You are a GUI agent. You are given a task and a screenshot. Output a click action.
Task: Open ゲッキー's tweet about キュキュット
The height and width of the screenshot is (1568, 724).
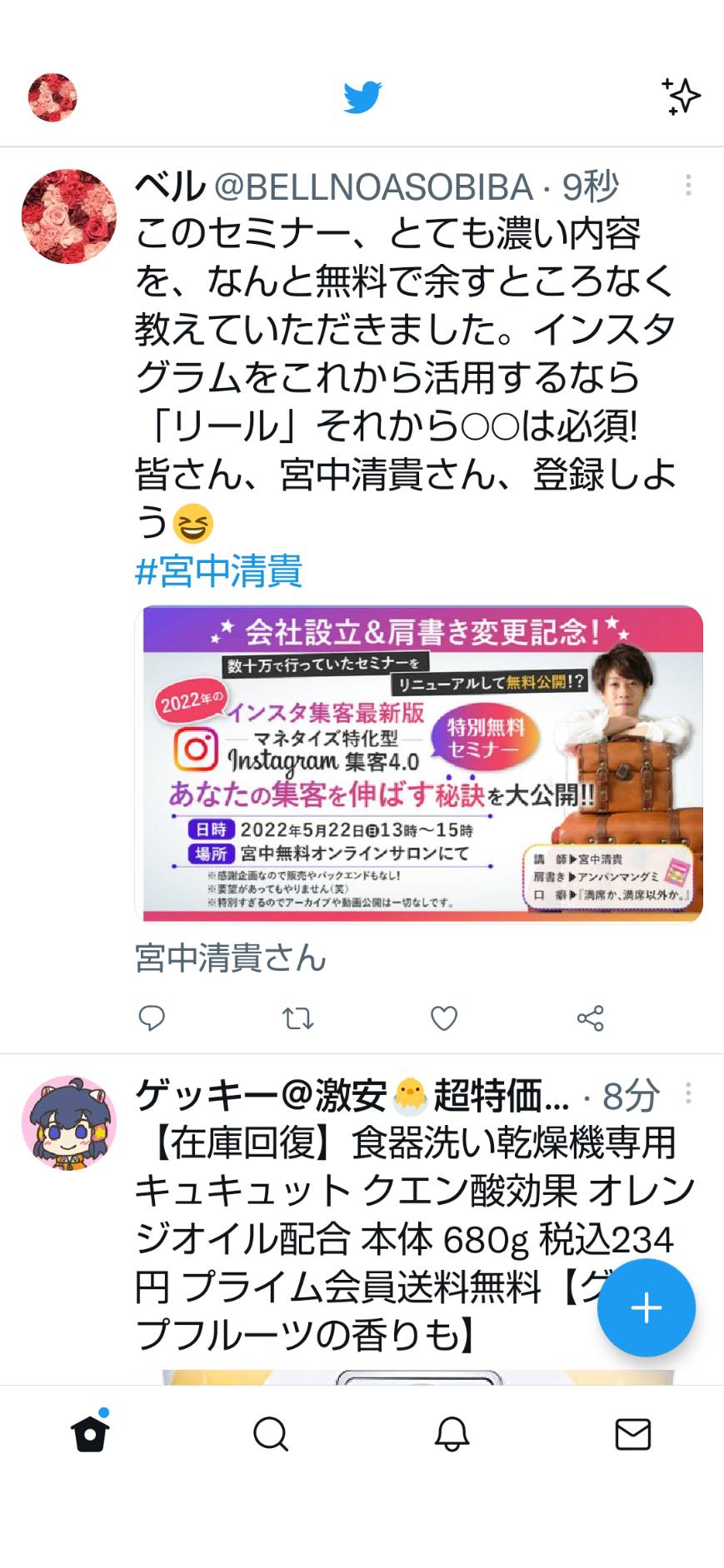click(415, 1238)
